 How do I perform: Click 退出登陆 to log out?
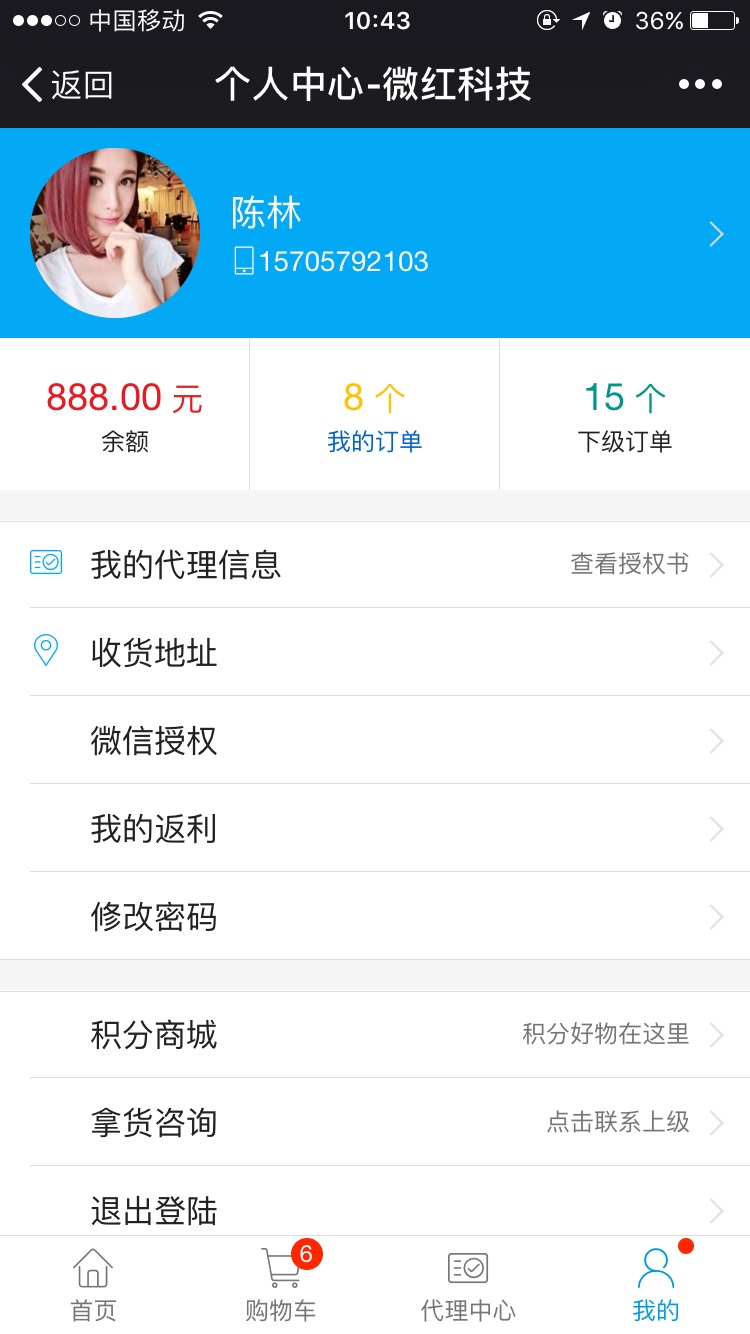point(152,1210)
